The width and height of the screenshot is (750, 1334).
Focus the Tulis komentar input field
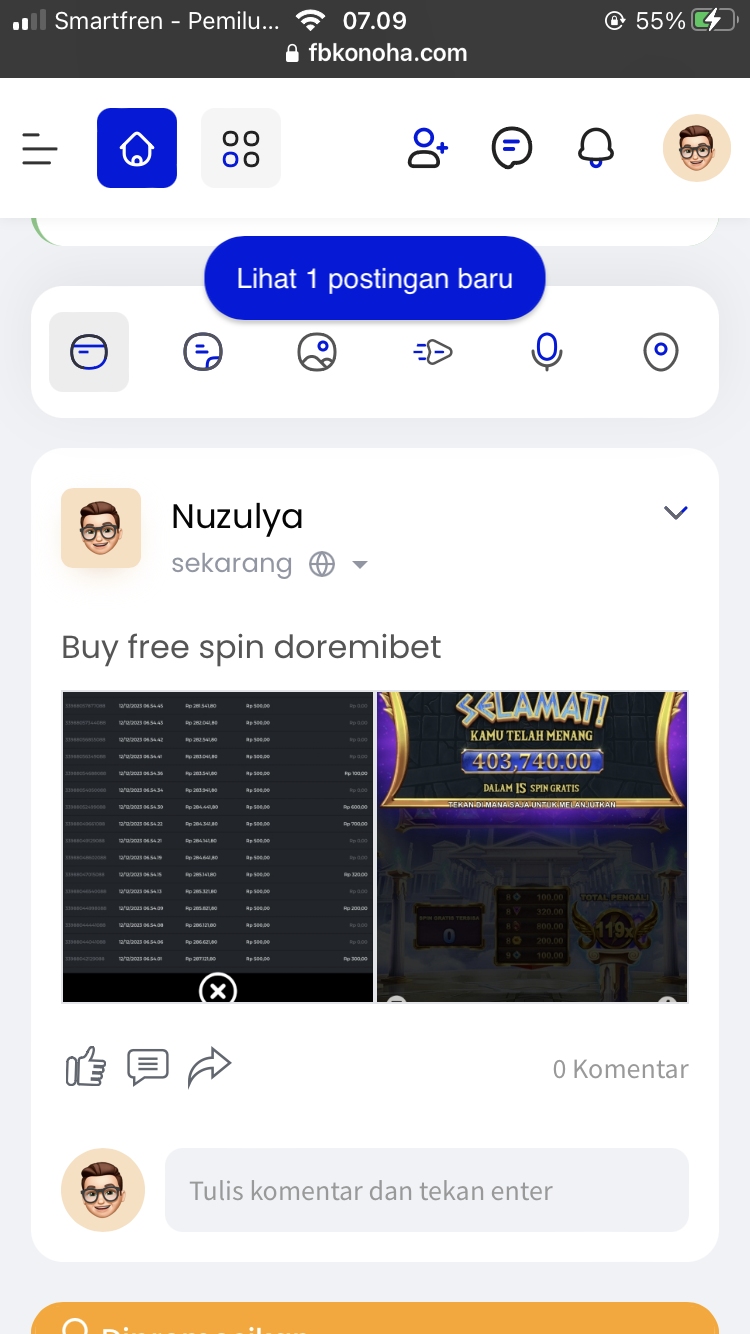426,1190
